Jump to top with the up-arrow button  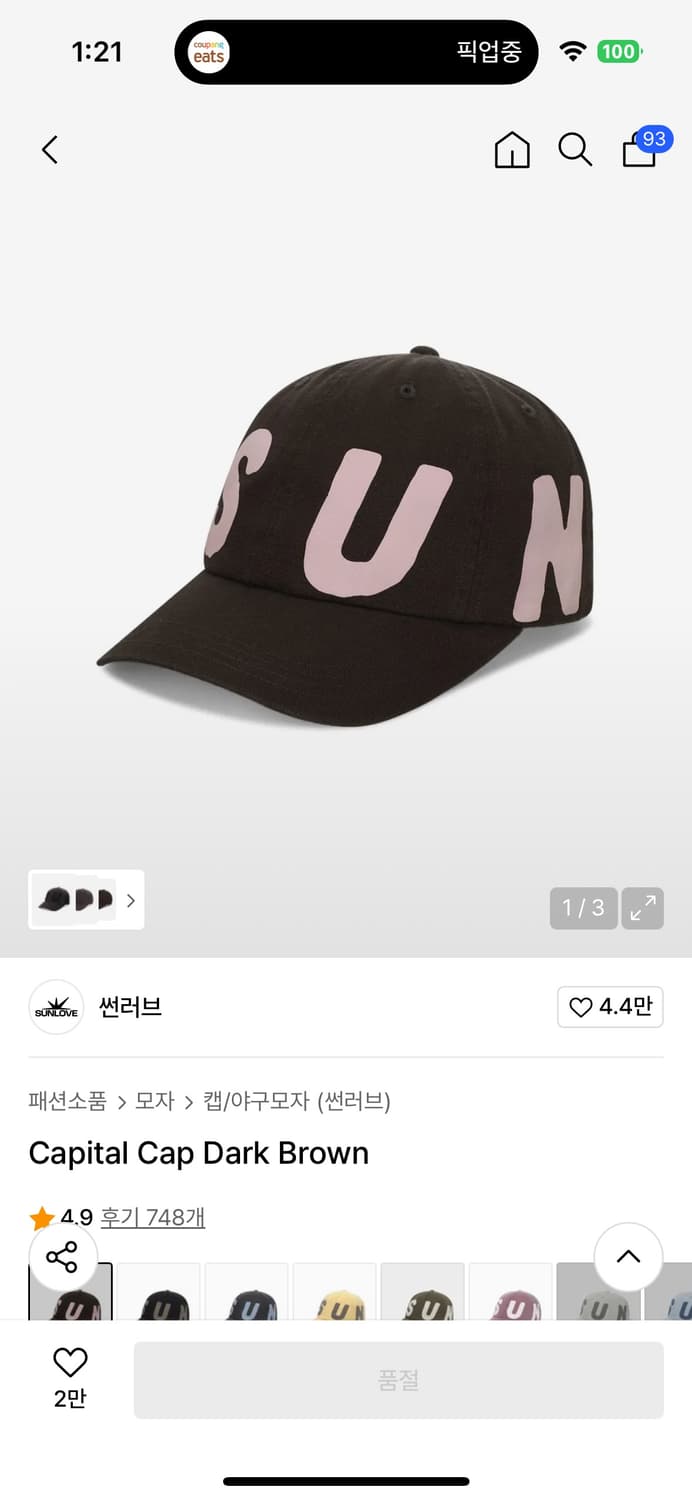pos(628,1257)
